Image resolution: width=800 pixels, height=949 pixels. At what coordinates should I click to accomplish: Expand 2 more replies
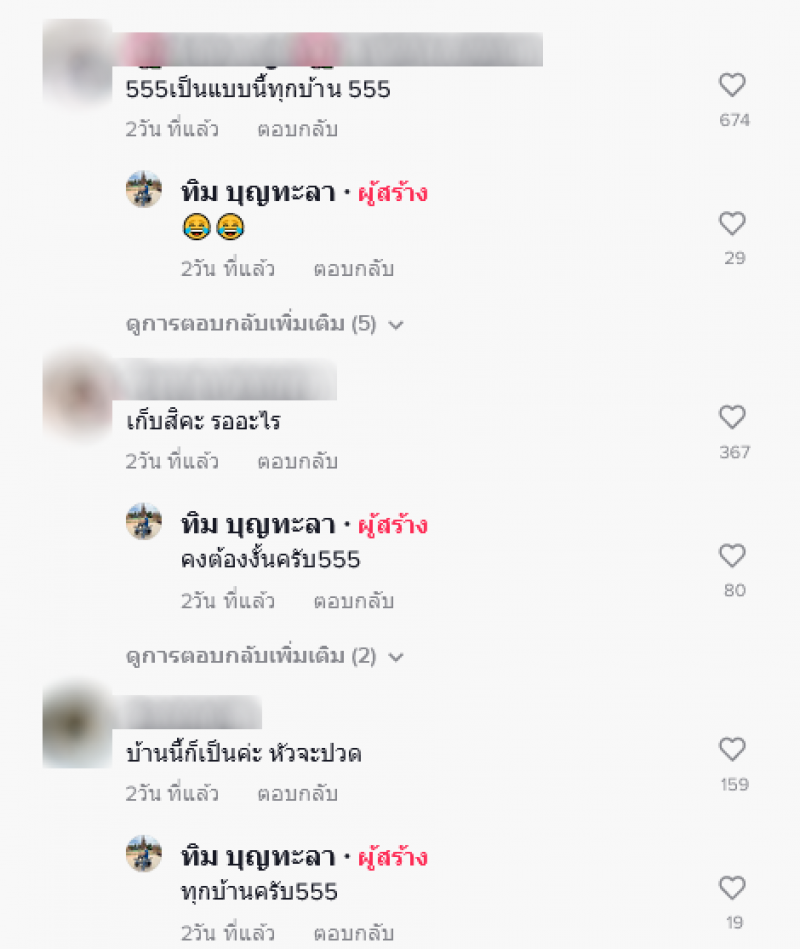point(265,656)
